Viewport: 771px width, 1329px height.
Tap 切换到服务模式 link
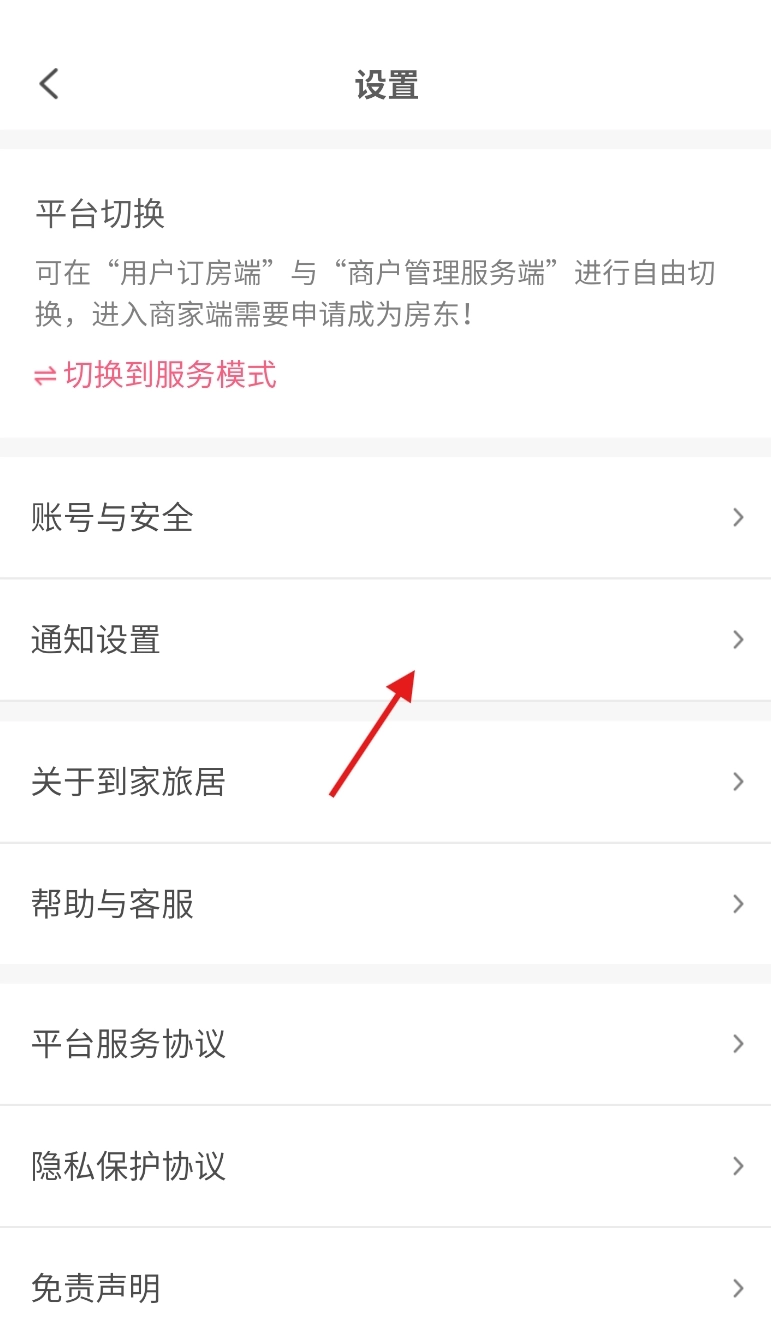(x=156, y=376)
